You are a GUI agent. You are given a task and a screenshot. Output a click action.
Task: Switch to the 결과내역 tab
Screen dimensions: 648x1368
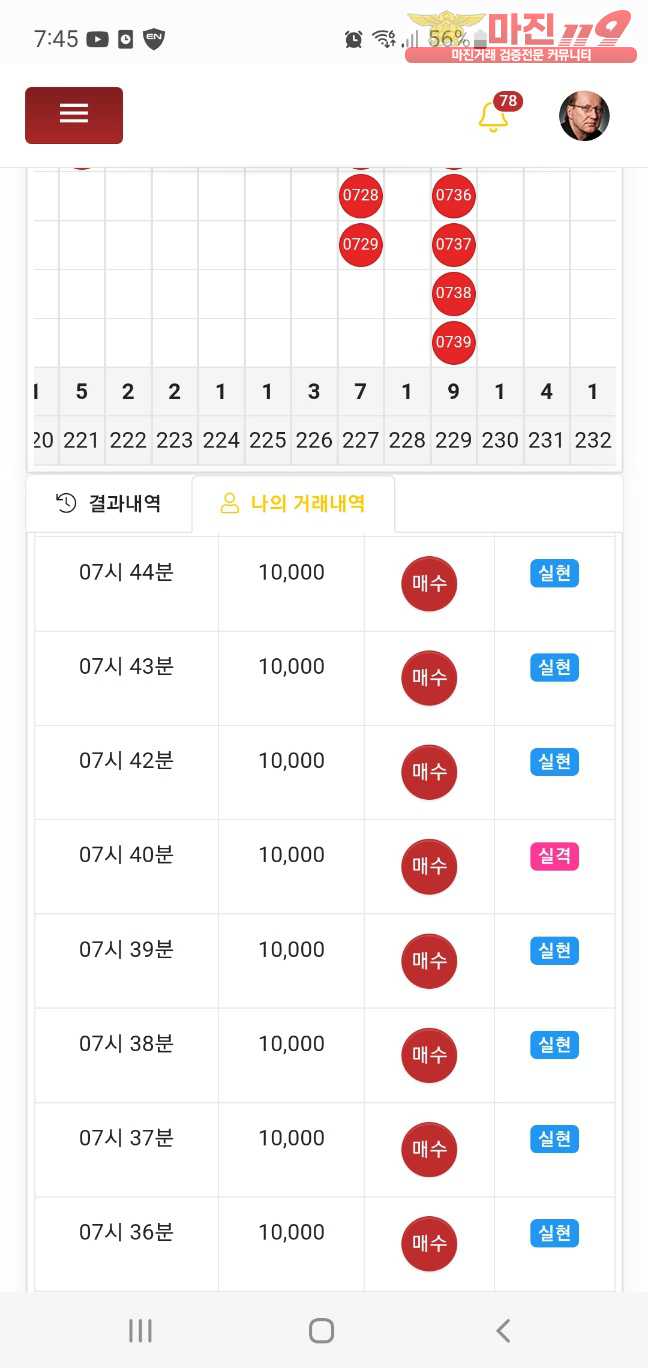point(109,503)
